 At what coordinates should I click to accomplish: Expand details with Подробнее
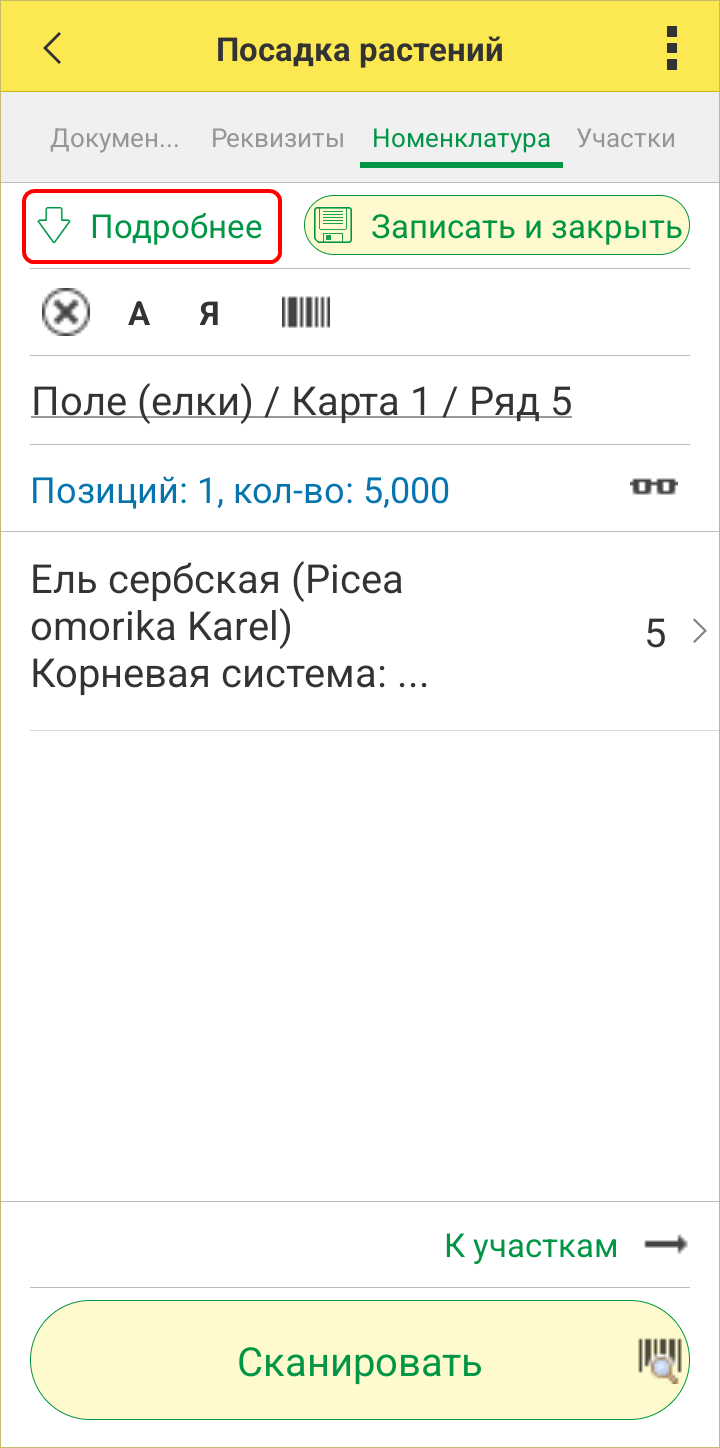tap(151, 227)
